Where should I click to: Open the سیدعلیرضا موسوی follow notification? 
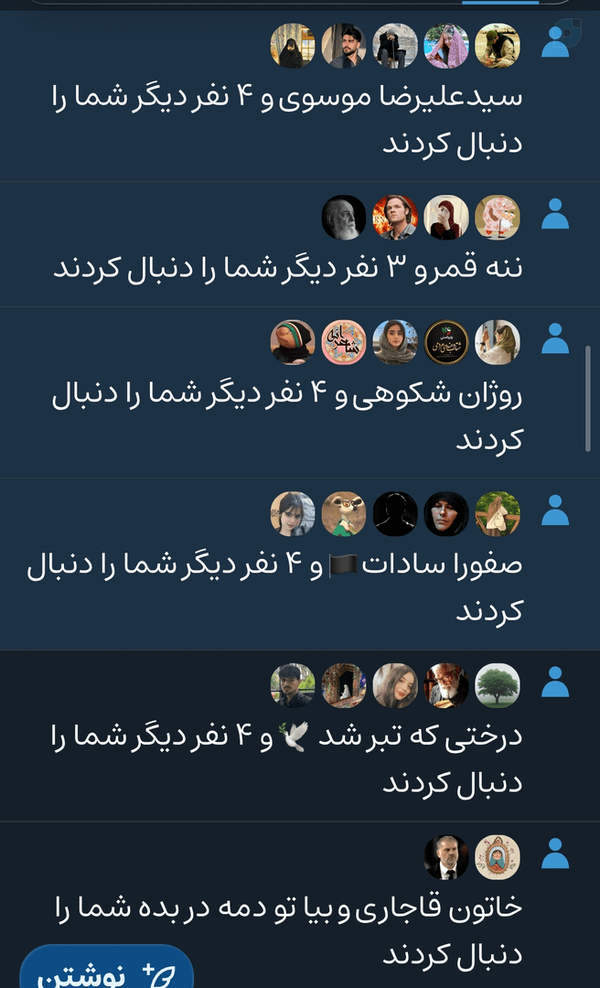tap(300, 96)
